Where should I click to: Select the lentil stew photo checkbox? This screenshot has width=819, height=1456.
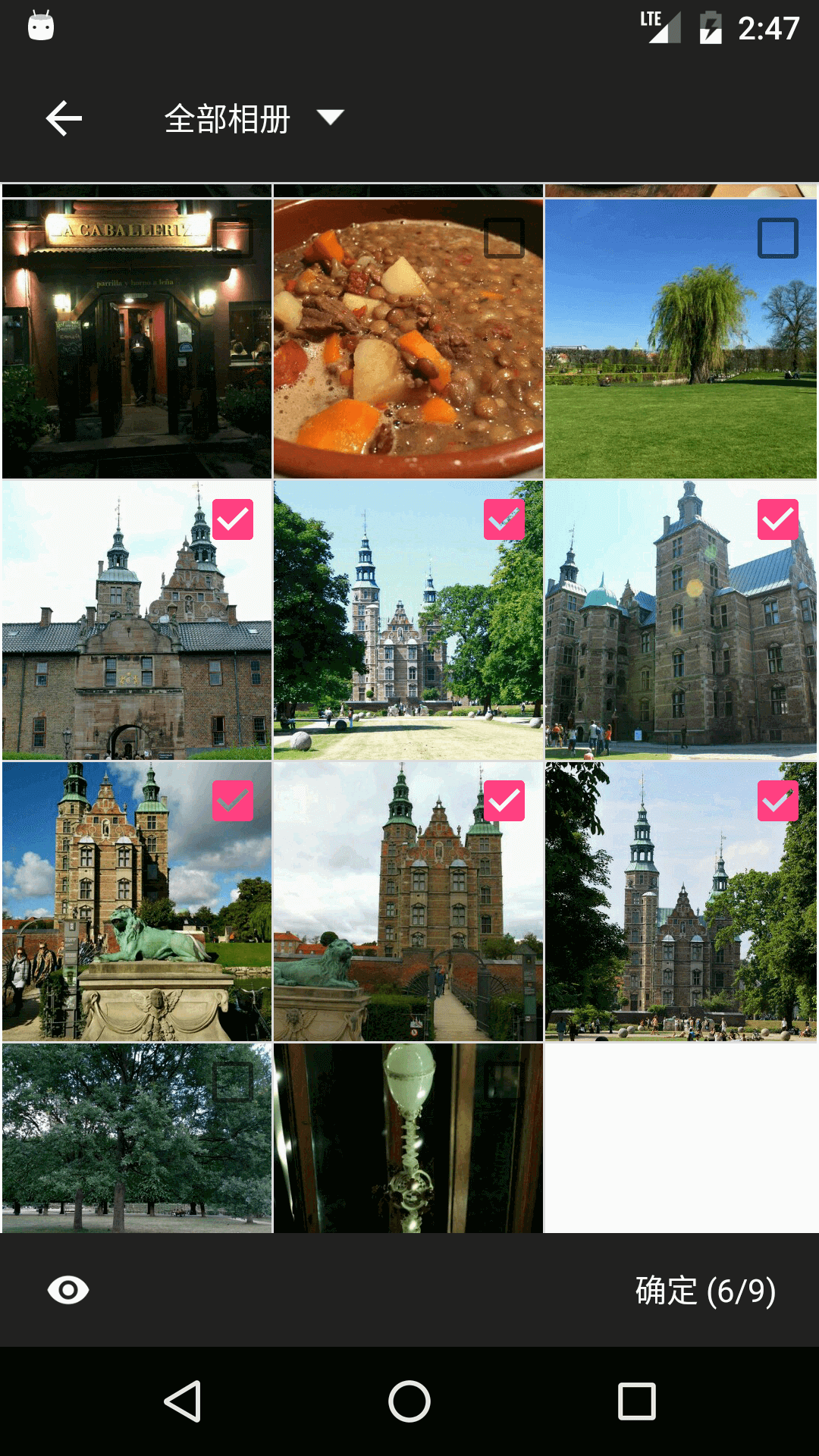(x=504, y=238)
